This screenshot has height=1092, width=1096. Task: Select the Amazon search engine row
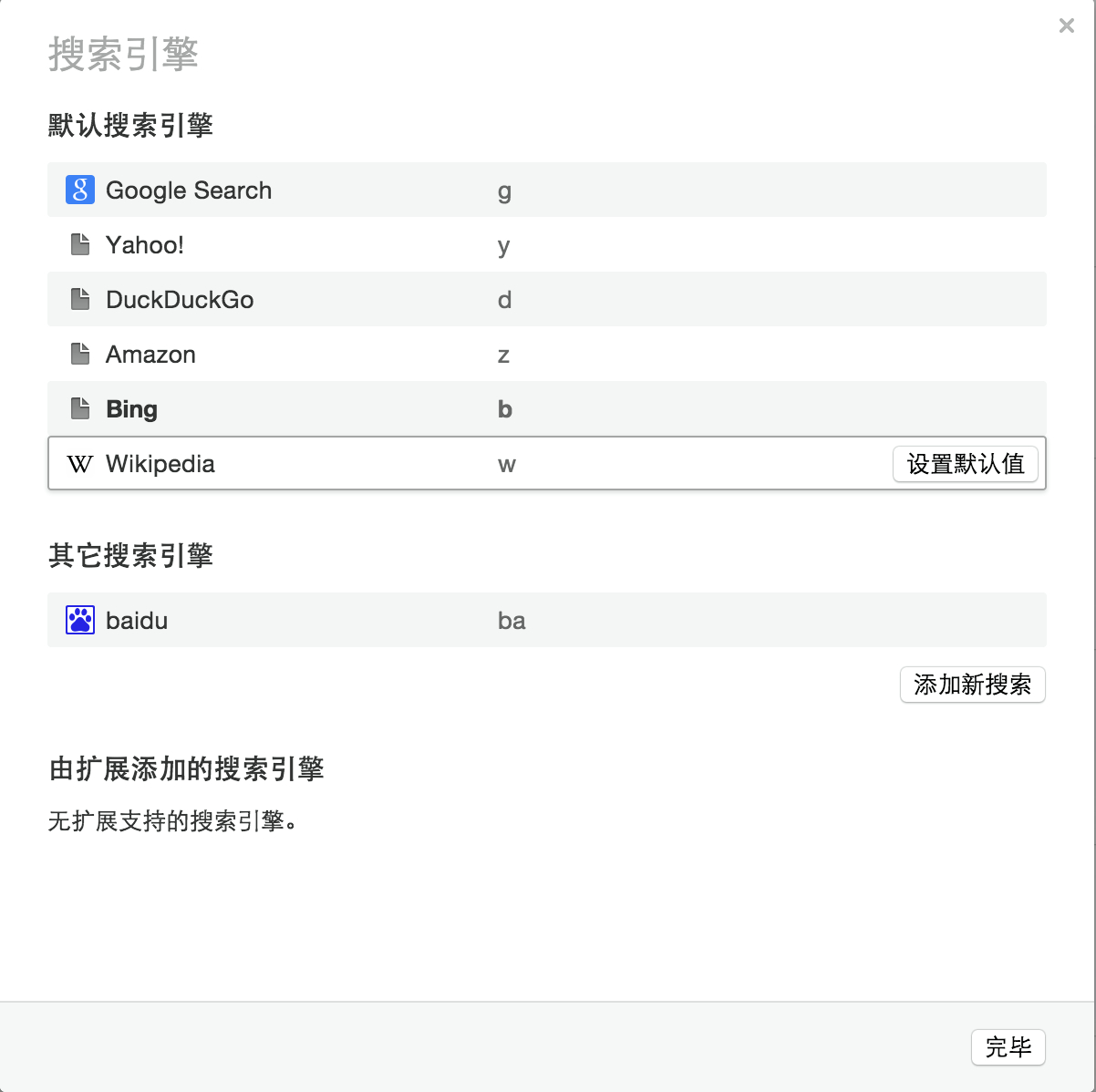coord(547,354)
